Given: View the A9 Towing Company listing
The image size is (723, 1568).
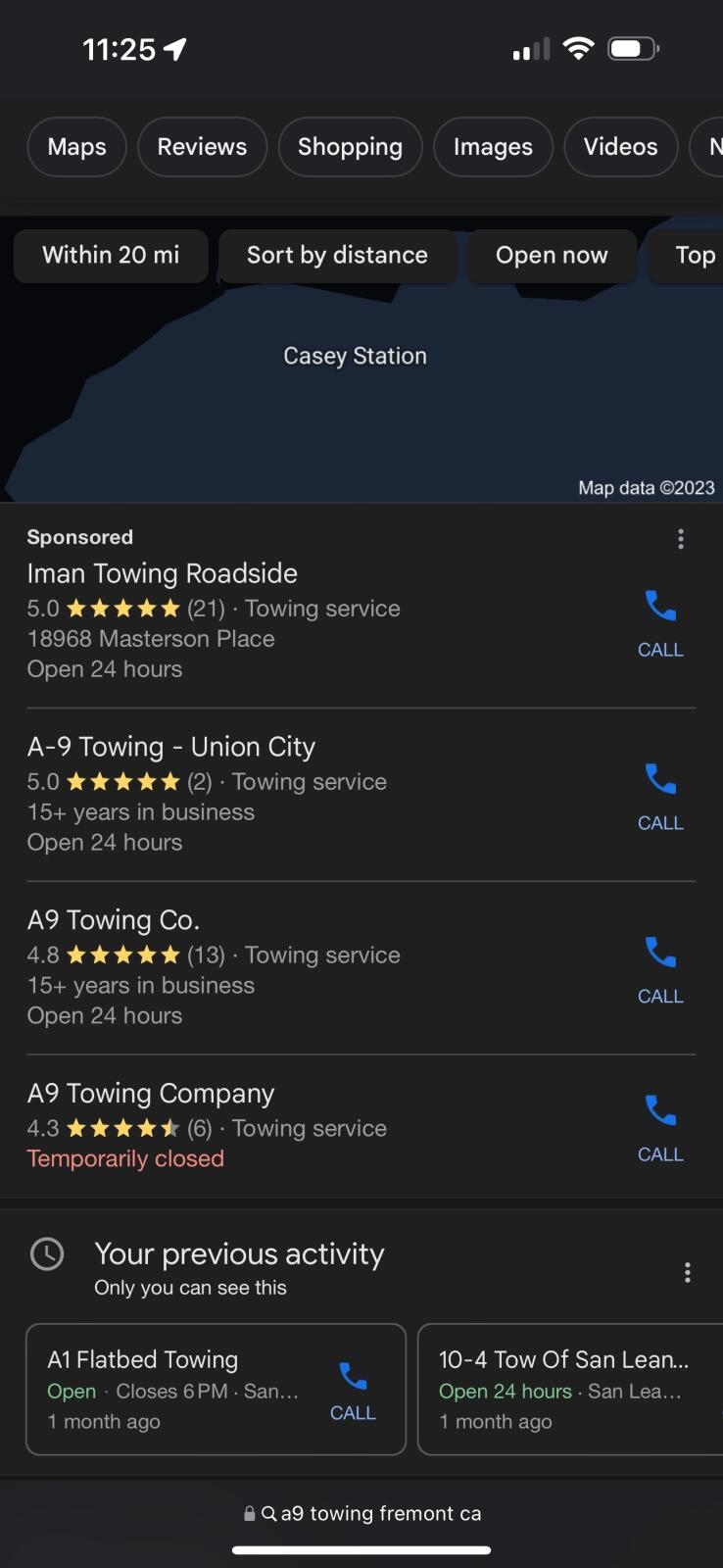Looking at the screenshot, I should coord(151,1094).
